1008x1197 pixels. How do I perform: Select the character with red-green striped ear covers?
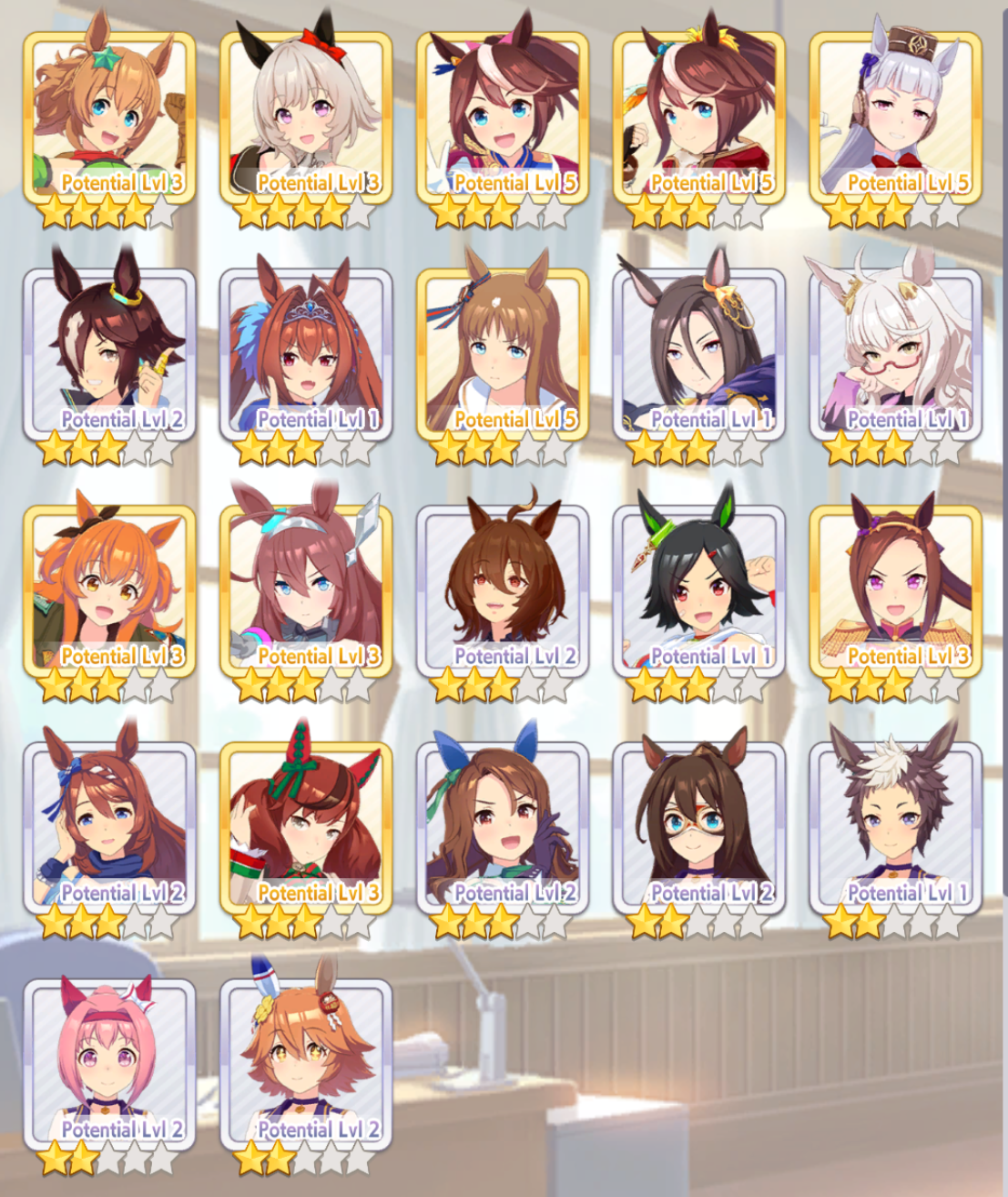click(306, 827)
